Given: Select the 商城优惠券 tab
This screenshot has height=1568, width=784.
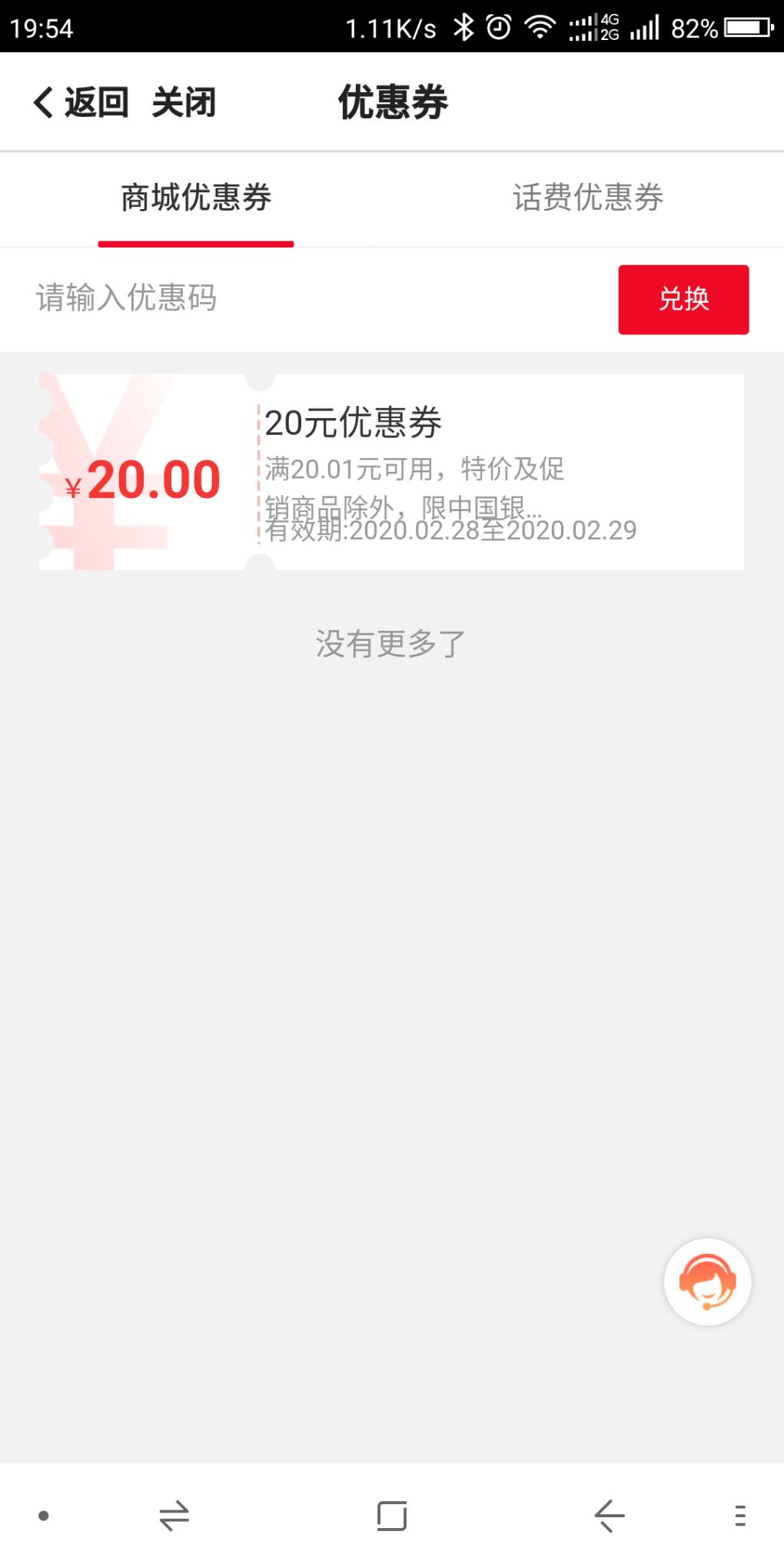Looking at the screenshot, I should [x=196, y=198].
